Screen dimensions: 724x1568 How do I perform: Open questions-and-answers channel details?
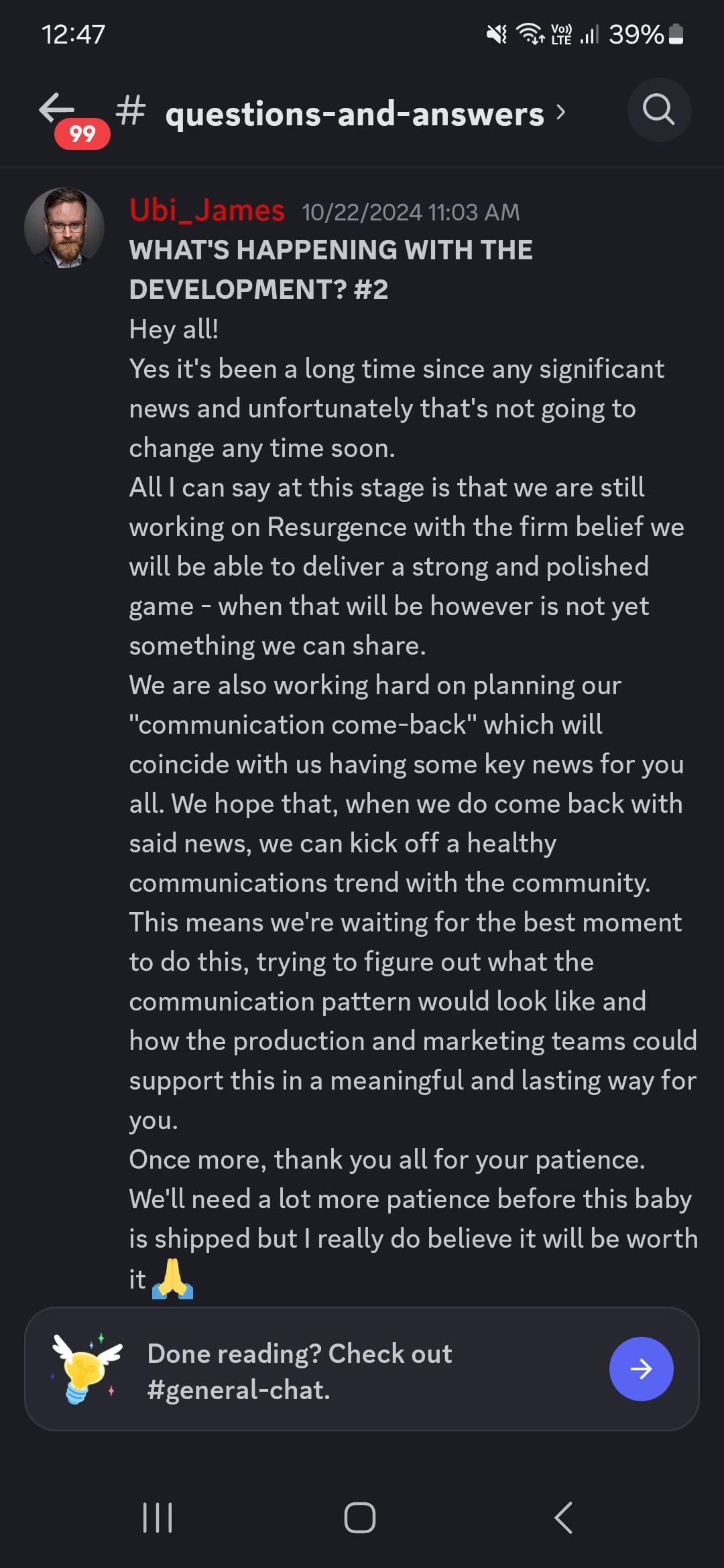click(x=354, y=114)
